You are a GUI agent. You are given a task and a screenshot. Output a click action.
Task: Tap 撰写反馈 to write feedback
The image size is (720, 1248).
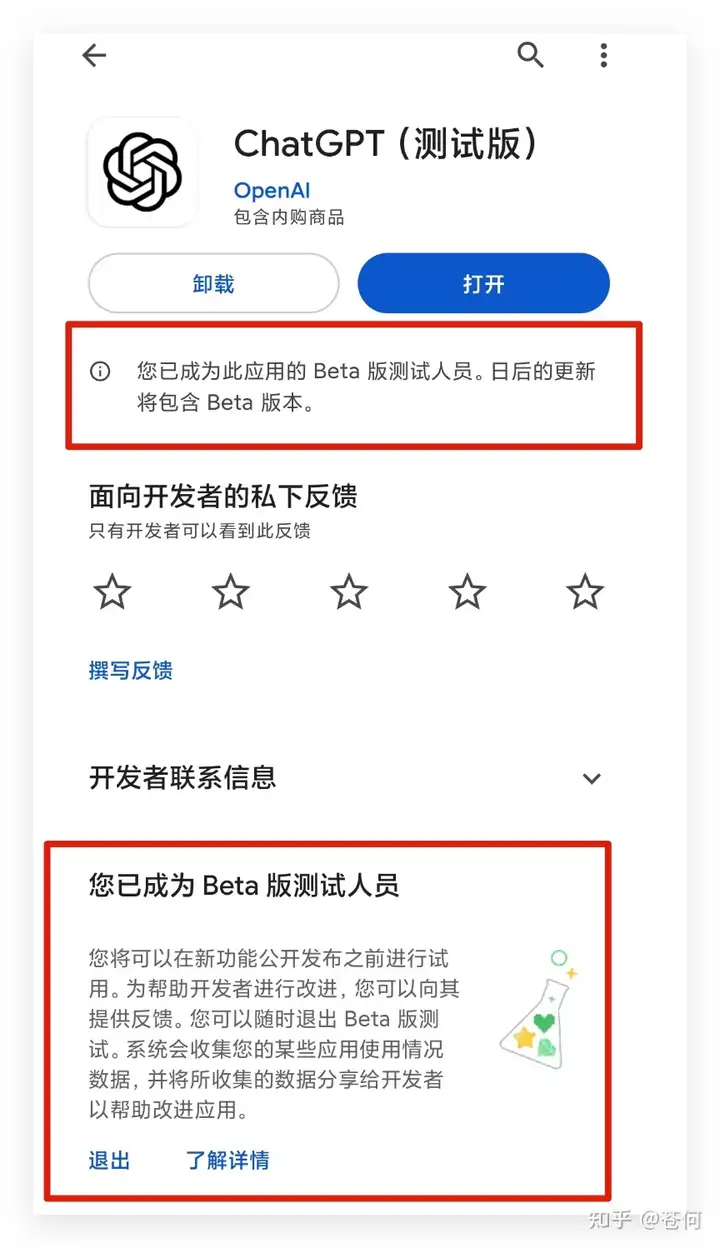pyautogui.click(x=131, y=670)
